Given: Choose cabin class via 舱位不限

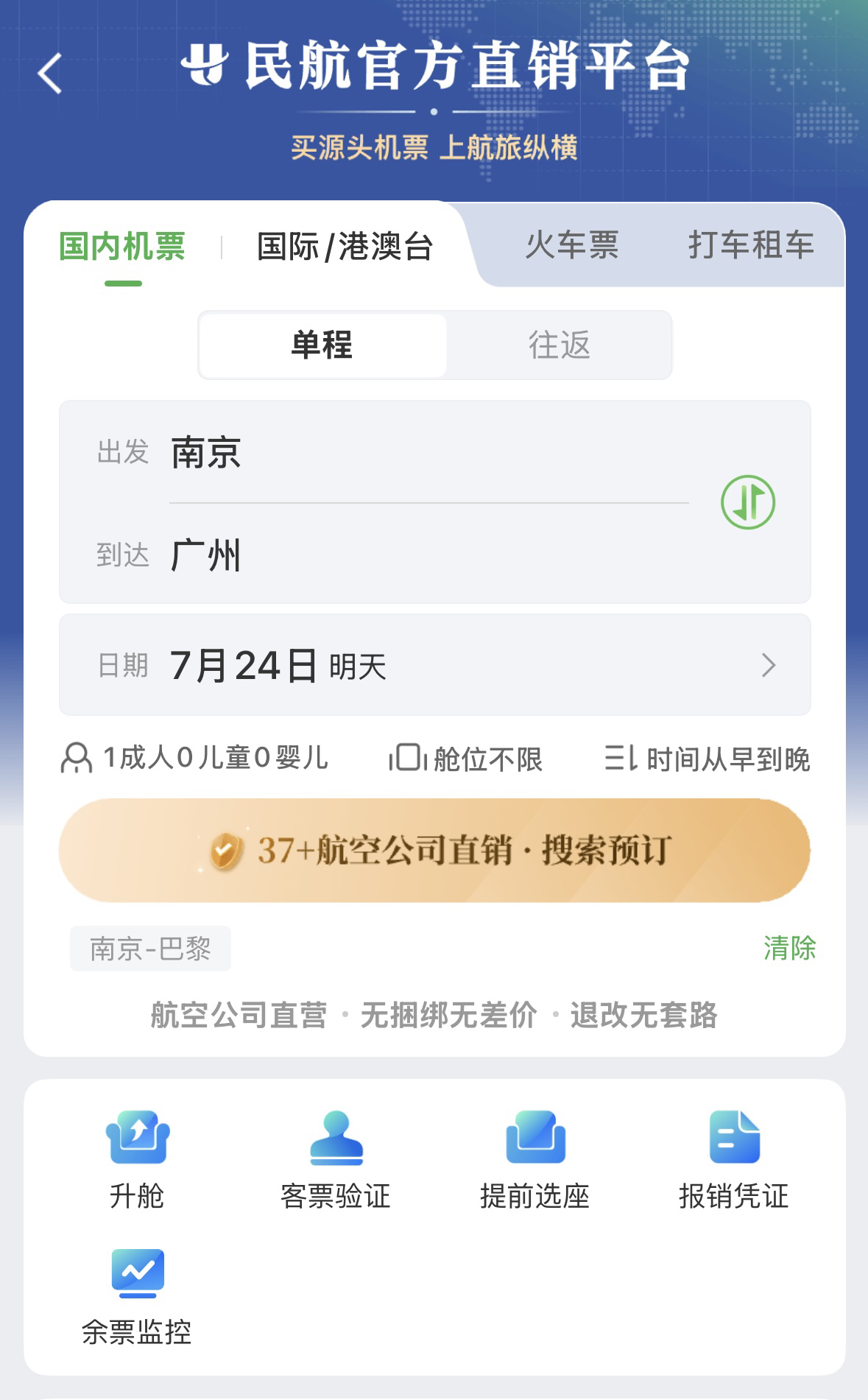Looking at the screenshot, I should point(465,759).
